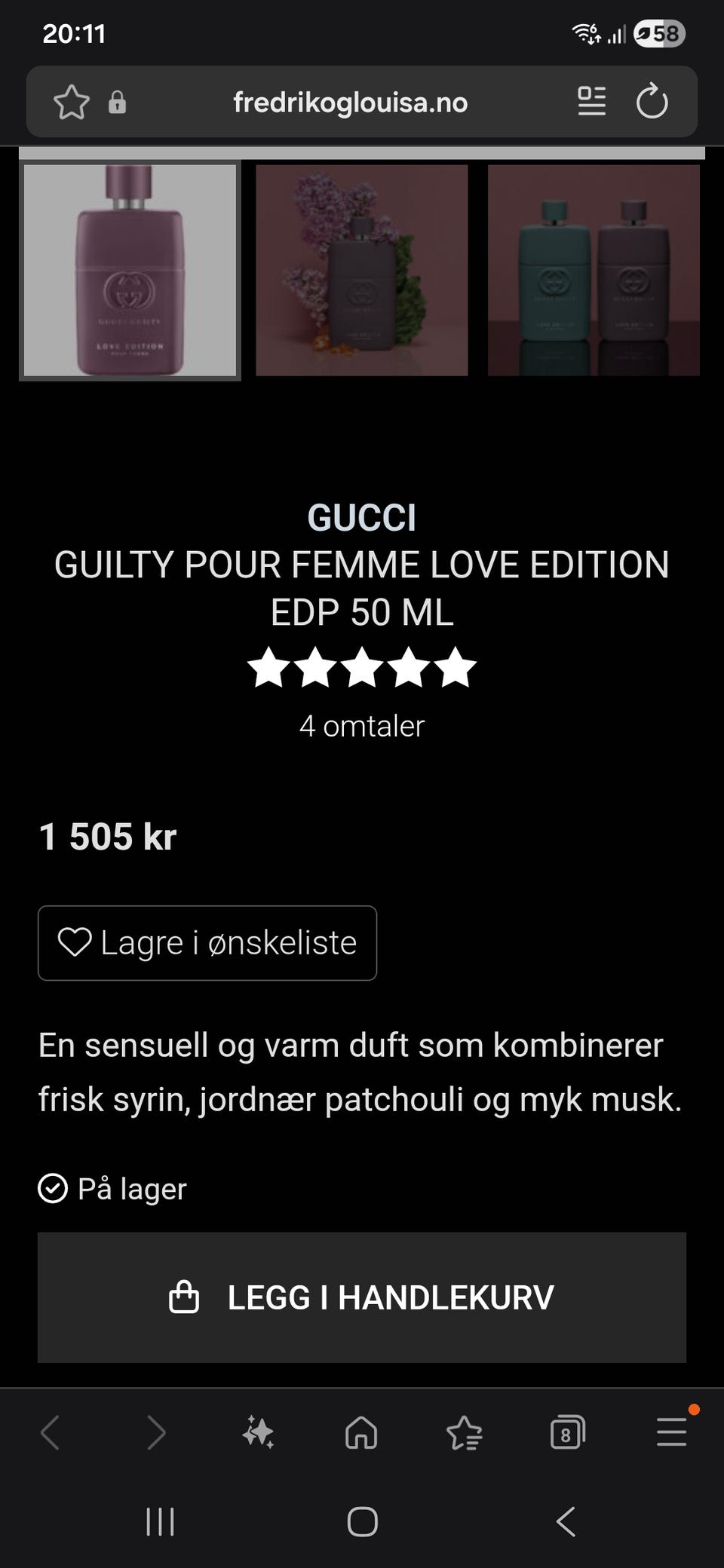Open bookmarks via the star toolbar icon
The width and height of the screenshot is (724, 1568).
[465, 1432]
